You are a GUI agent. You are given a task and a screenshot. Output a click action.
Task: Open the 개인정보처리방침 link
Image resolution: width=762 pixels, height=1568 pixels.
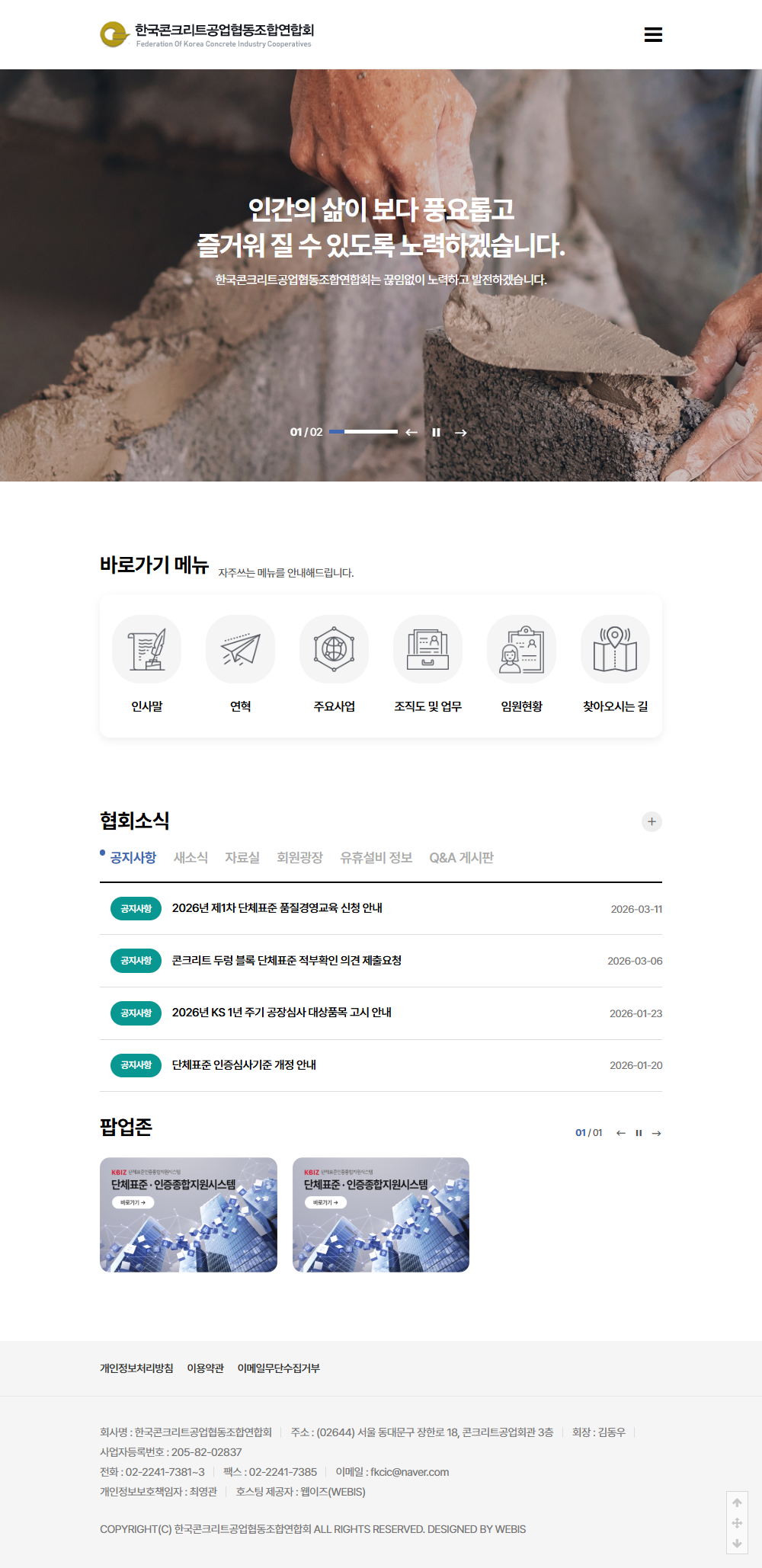click(x=136, y=1368)
